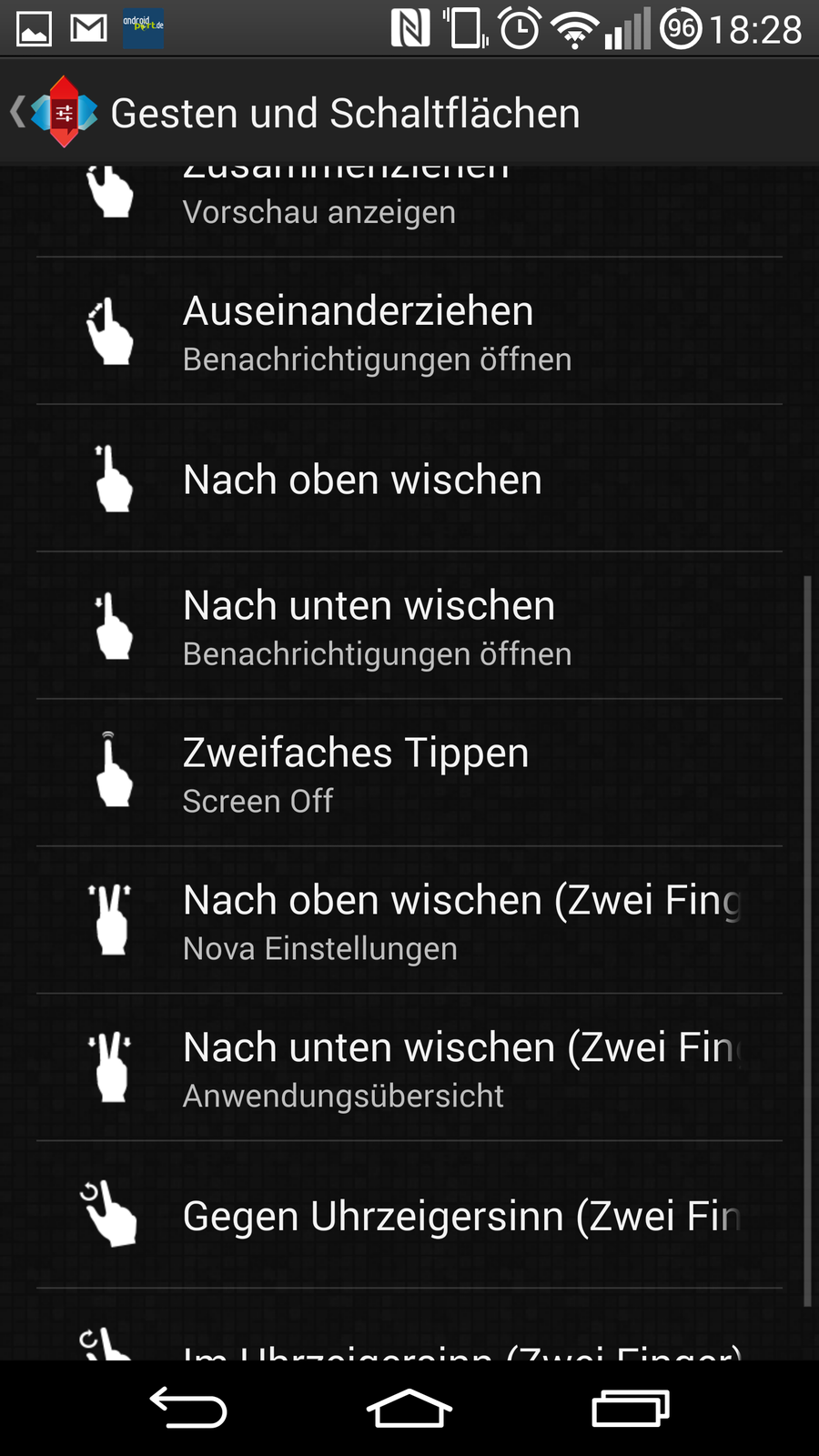Select Nach unten wischen (Zwei Finger)
This screenshot has height=1456, width=819.
[x=409, y=1069]
